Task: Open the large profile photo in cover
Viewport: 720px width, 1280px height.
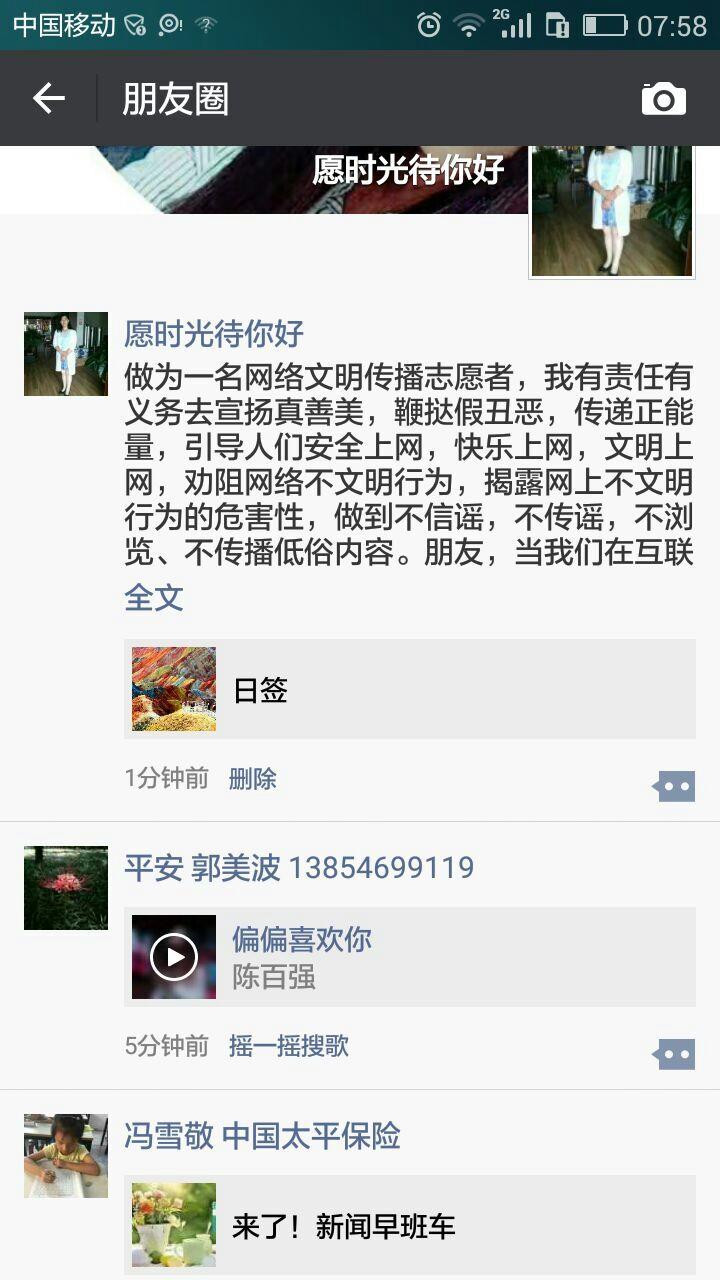Action: 612,211
